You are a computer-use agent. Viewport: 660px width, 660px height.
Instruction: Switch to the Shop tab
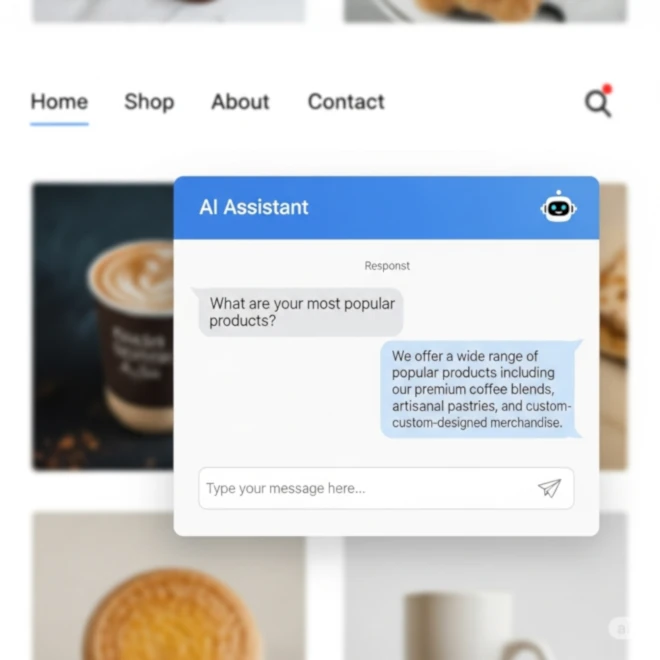point(149,102)
